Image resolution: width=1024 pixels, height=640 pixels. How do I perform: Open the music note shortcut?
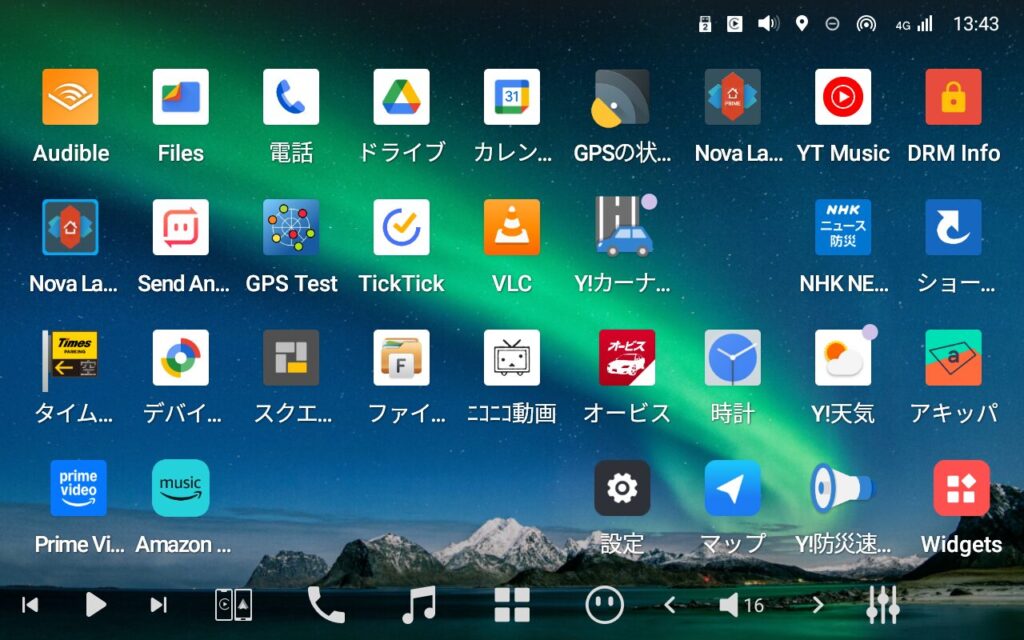418,604
